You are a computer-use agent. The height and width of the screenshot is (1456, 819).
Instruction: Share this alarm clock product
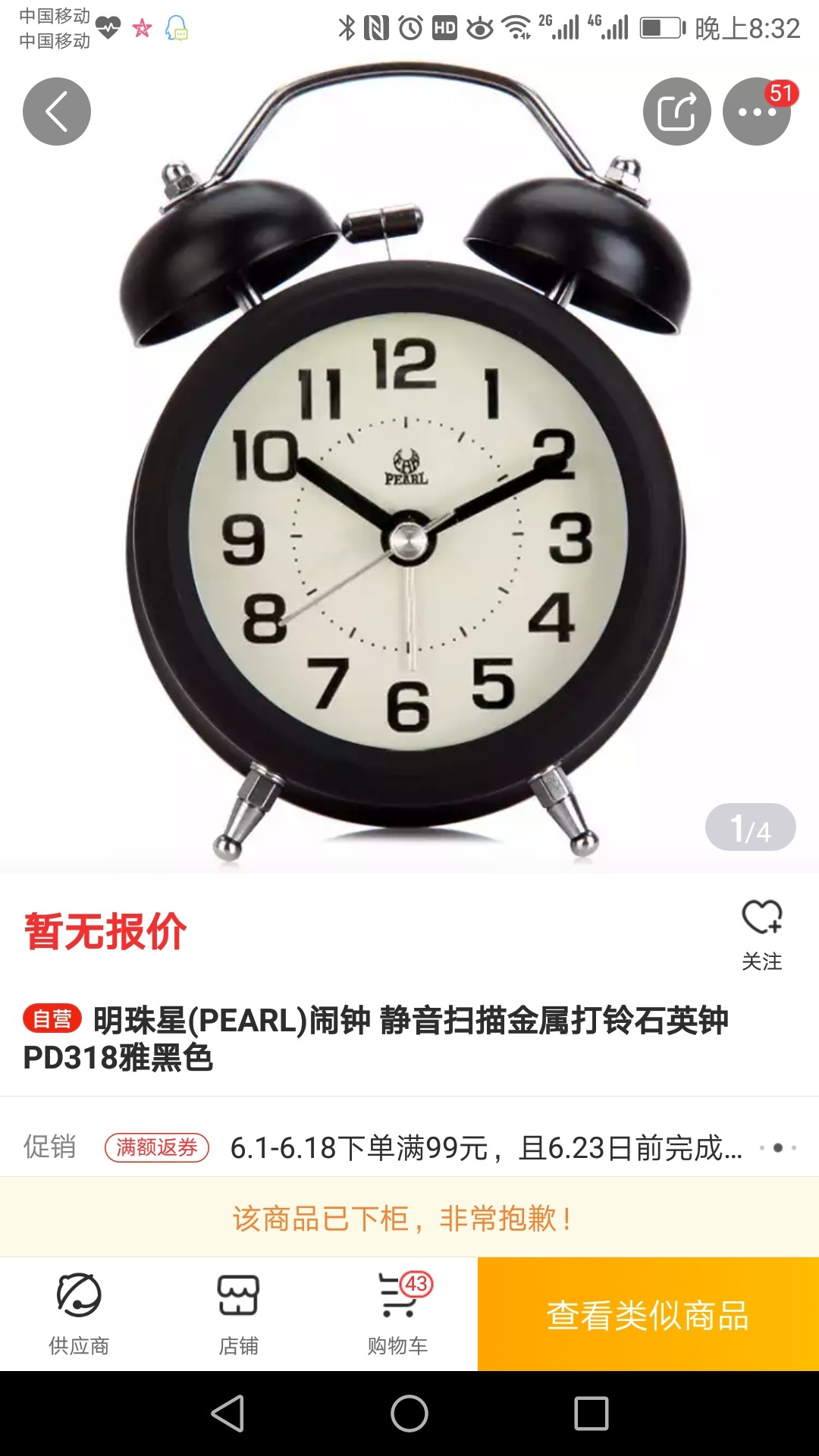click(677, 111)
